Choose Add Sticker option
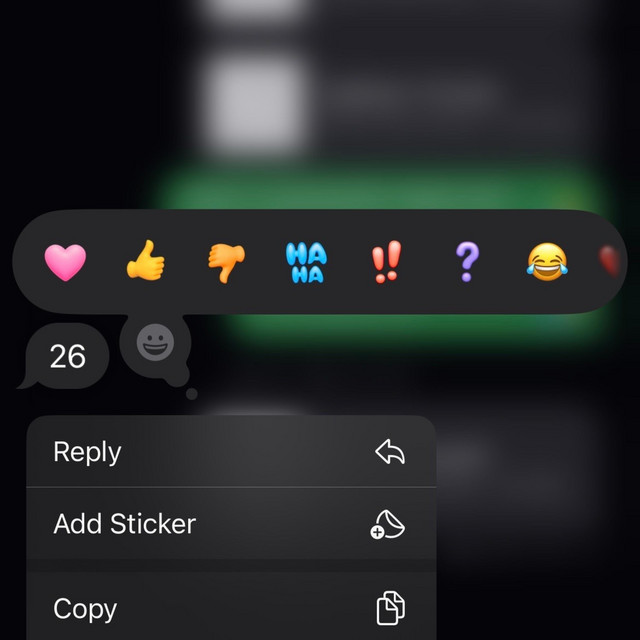The image size is (640, 640). click(x=231, y=524)
